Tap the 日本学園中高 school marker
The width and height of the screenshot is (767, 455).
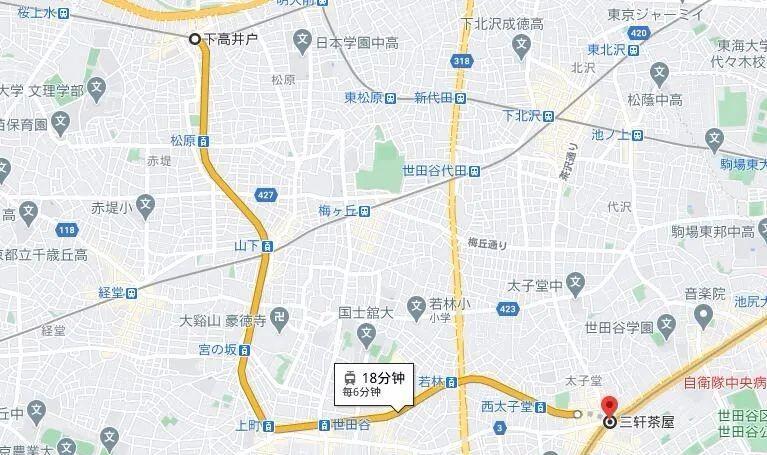point(302,42)
